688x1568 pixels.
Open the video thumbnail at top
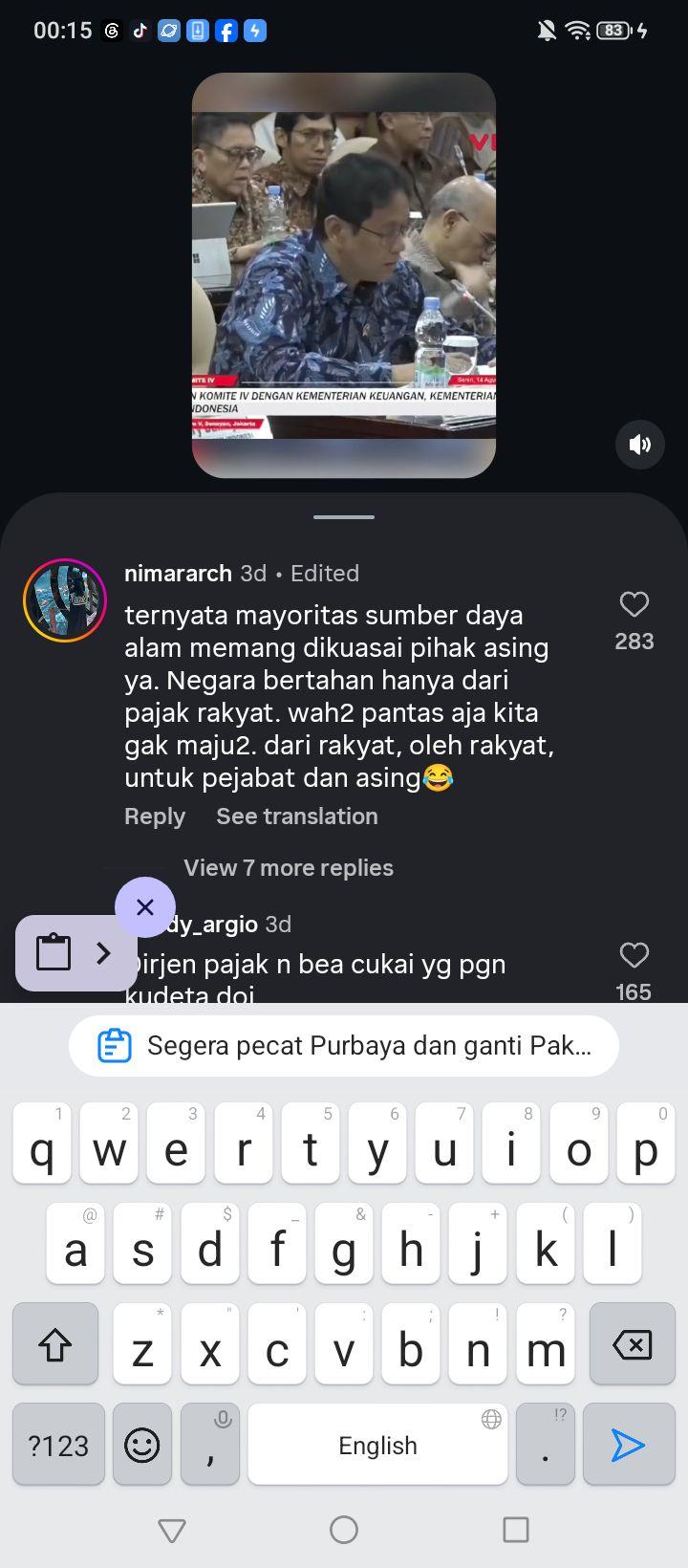point(344,275)
